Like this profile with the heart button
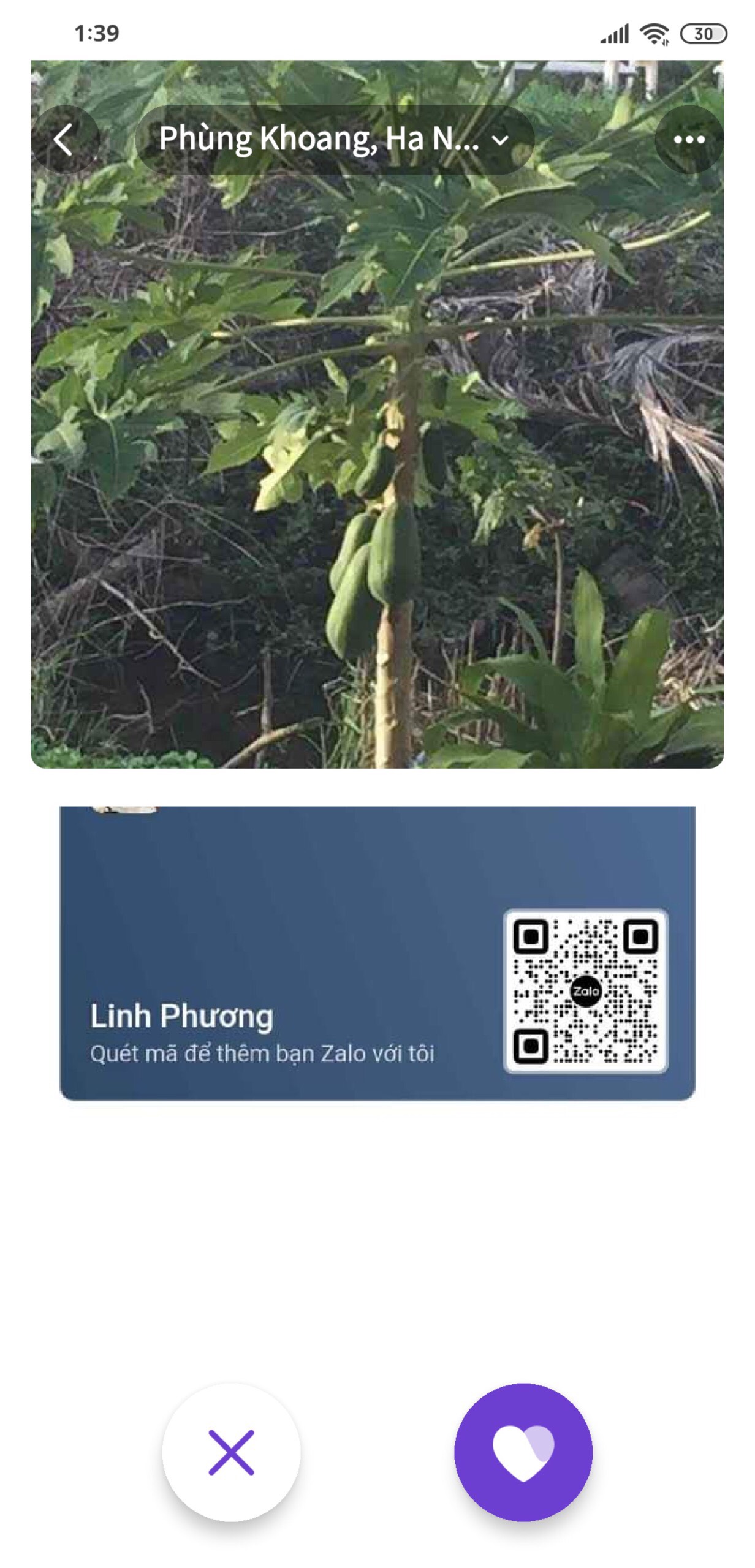 pyautogui.click(x=523, y=1452)
